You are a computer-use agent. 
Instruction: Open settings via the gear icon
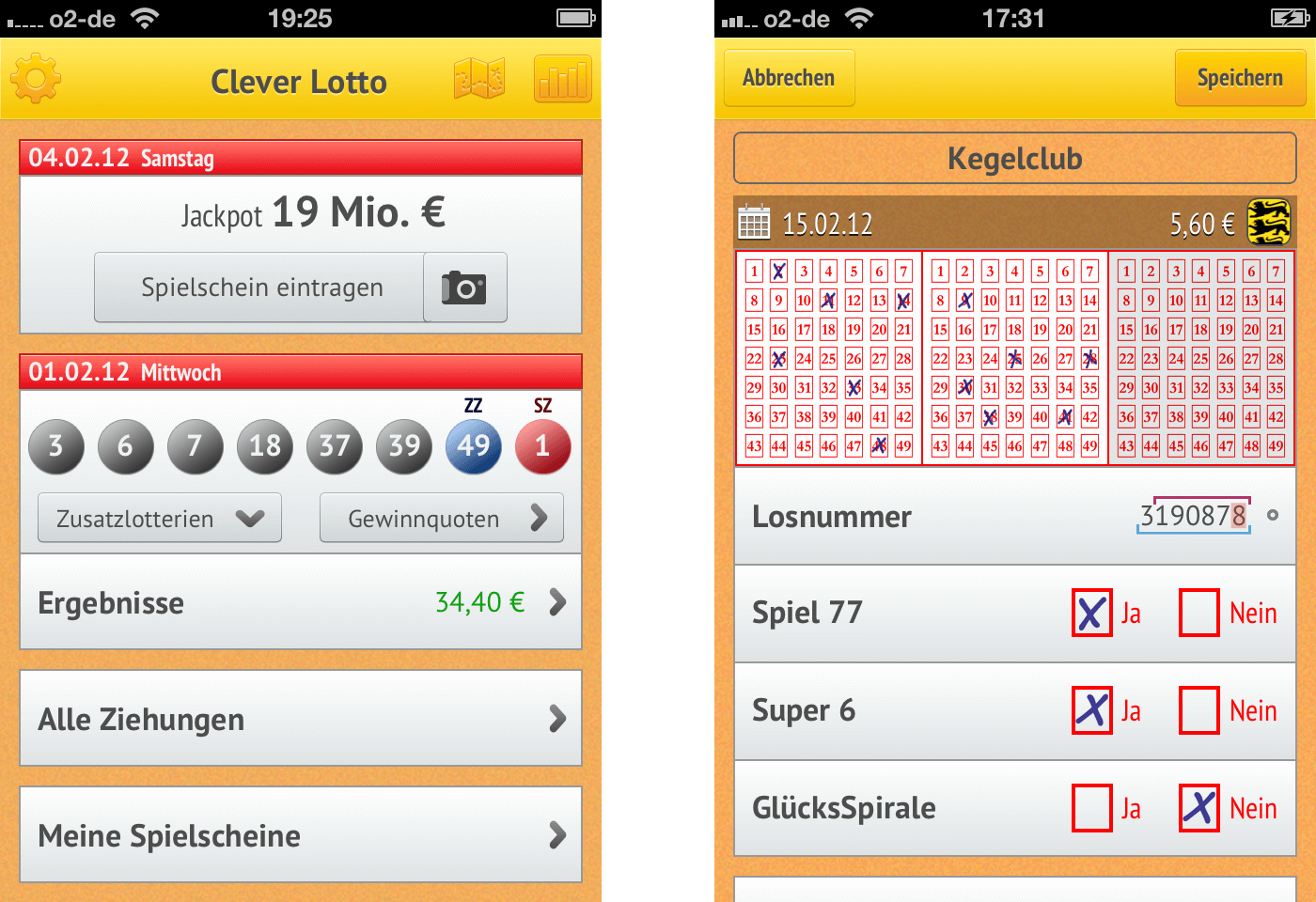pyautogui.click(x=36, y=79)
